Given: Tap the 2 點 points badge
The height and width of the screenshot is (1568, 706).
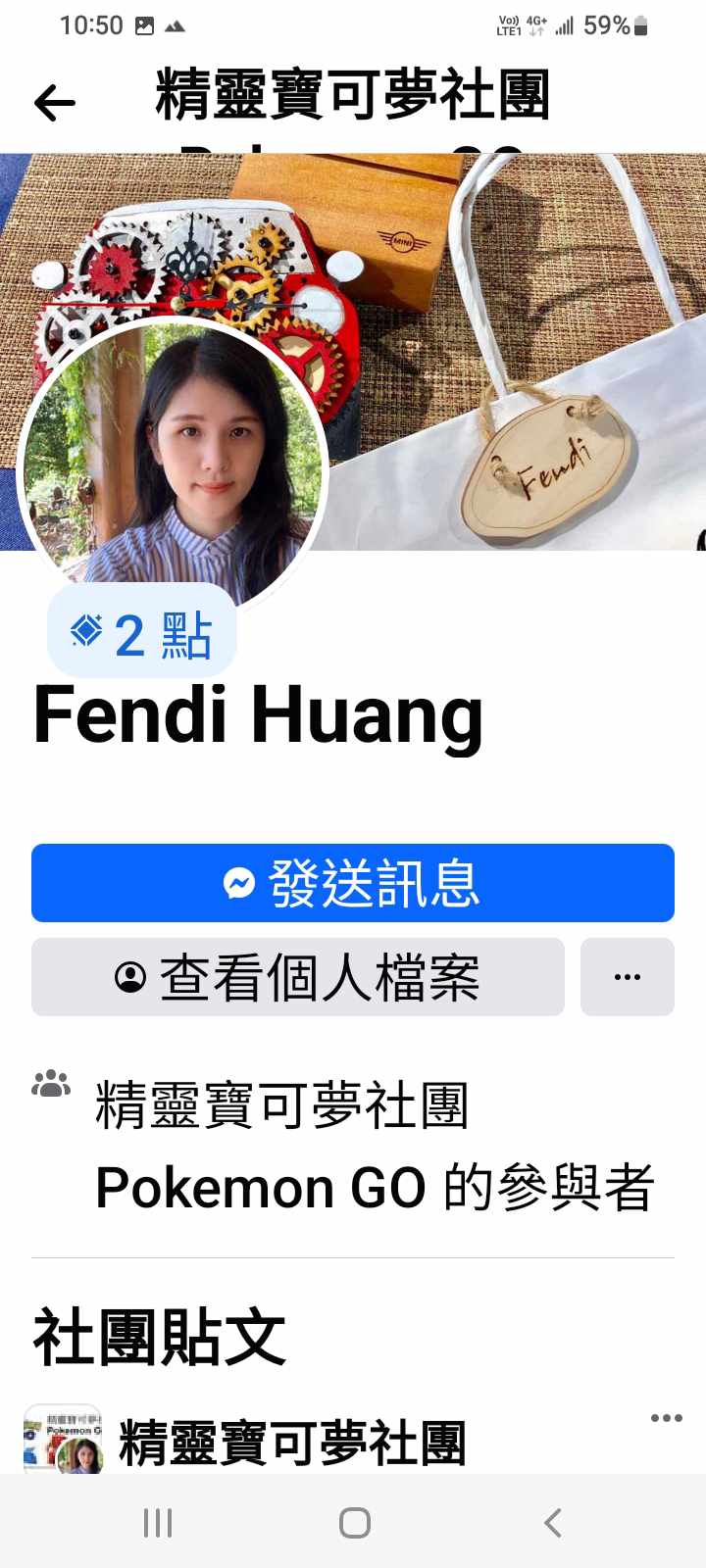Looking at the screenshot, I should (142, 633).
